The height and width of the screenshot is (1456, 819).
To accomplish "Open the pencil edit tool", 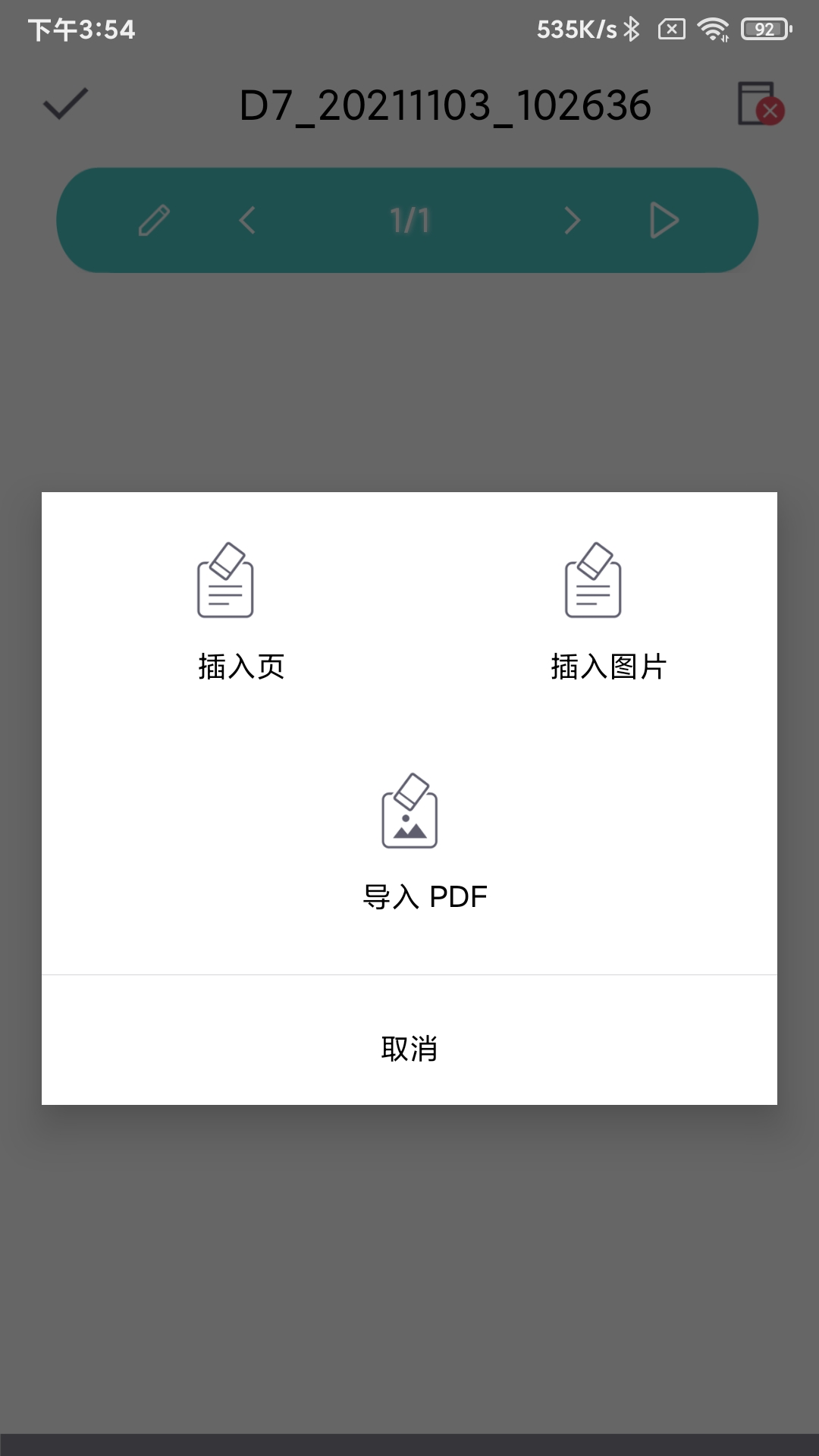I will (x=154, y=221).
